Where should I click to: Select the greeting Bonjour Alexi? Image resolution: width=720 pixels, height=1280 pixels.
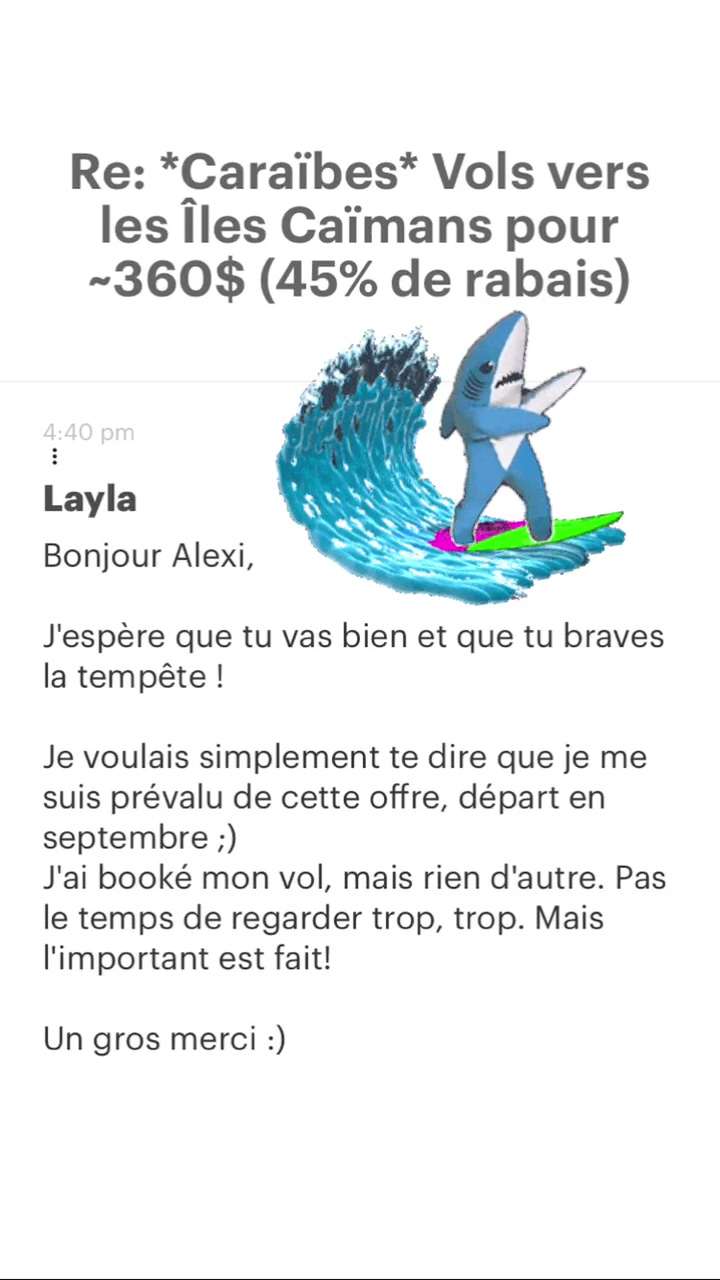(x=148, y=556)
